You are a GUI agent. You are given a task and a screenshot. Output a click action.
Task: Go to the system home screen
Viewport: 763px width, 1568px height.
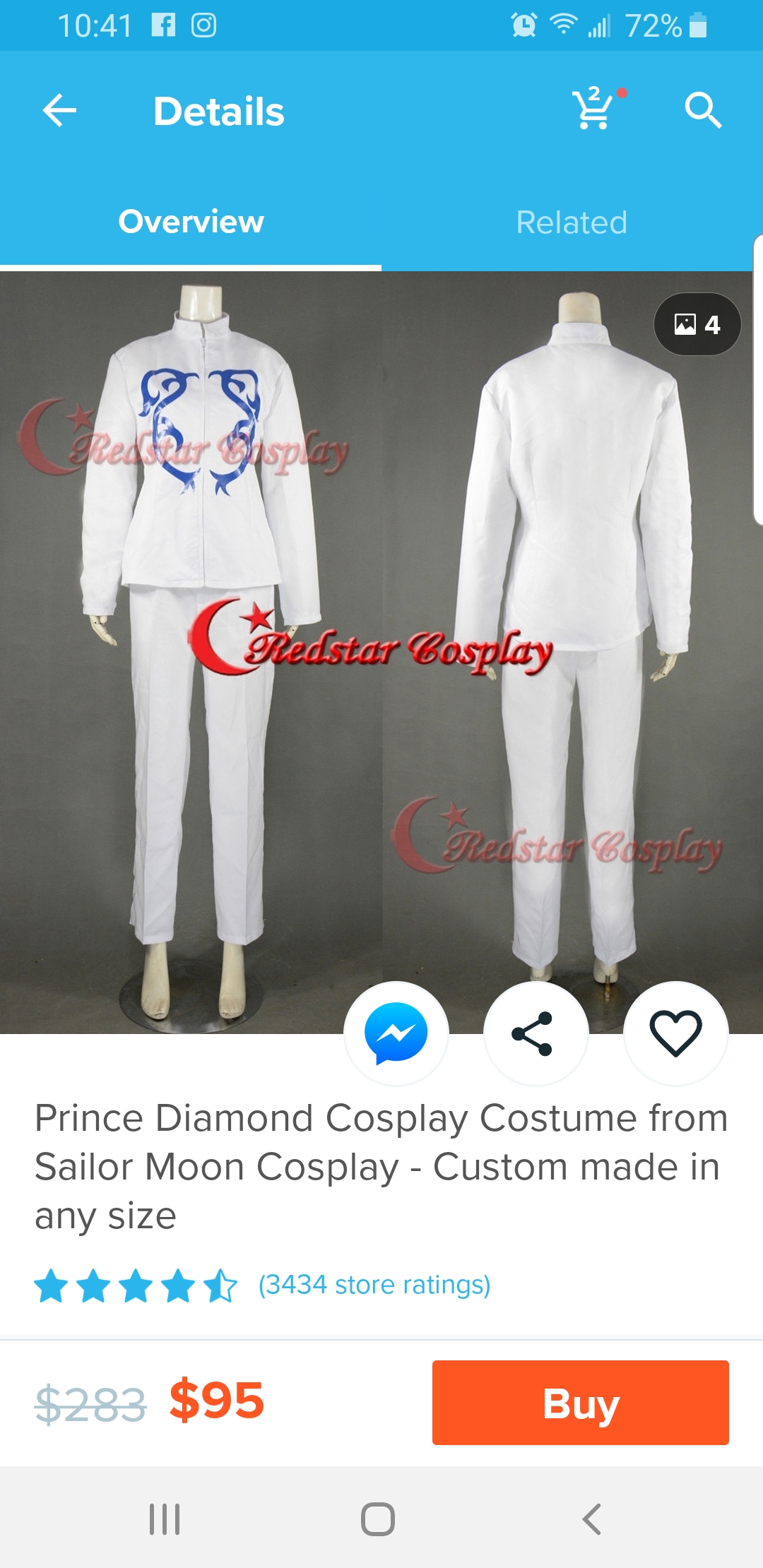pyautogui.click(x=378, y=1519)
